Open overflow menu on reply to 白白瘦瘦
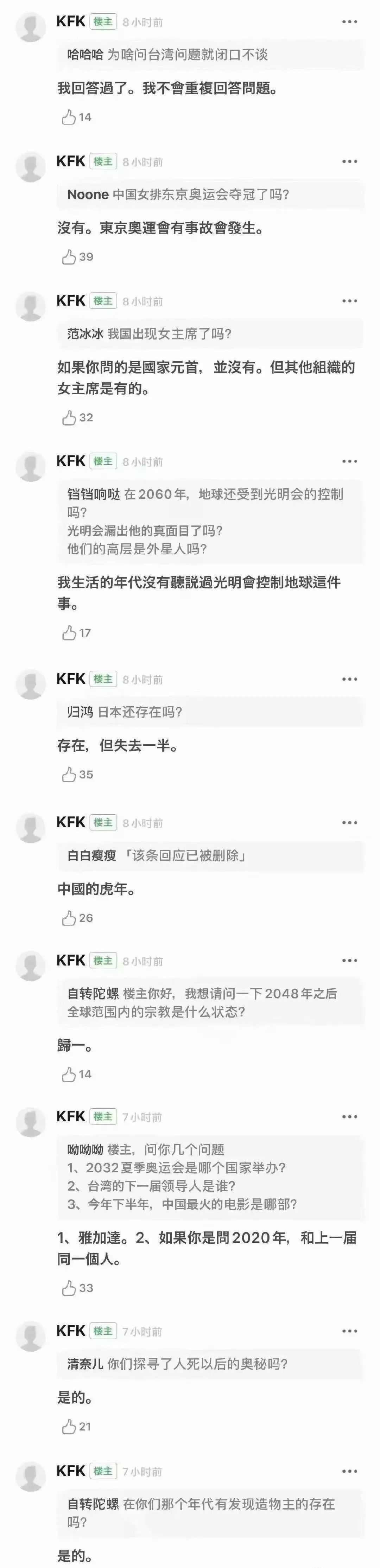The height and width of the screenshot is (1568, 380). pyautogui.click(x=349, y=822)
